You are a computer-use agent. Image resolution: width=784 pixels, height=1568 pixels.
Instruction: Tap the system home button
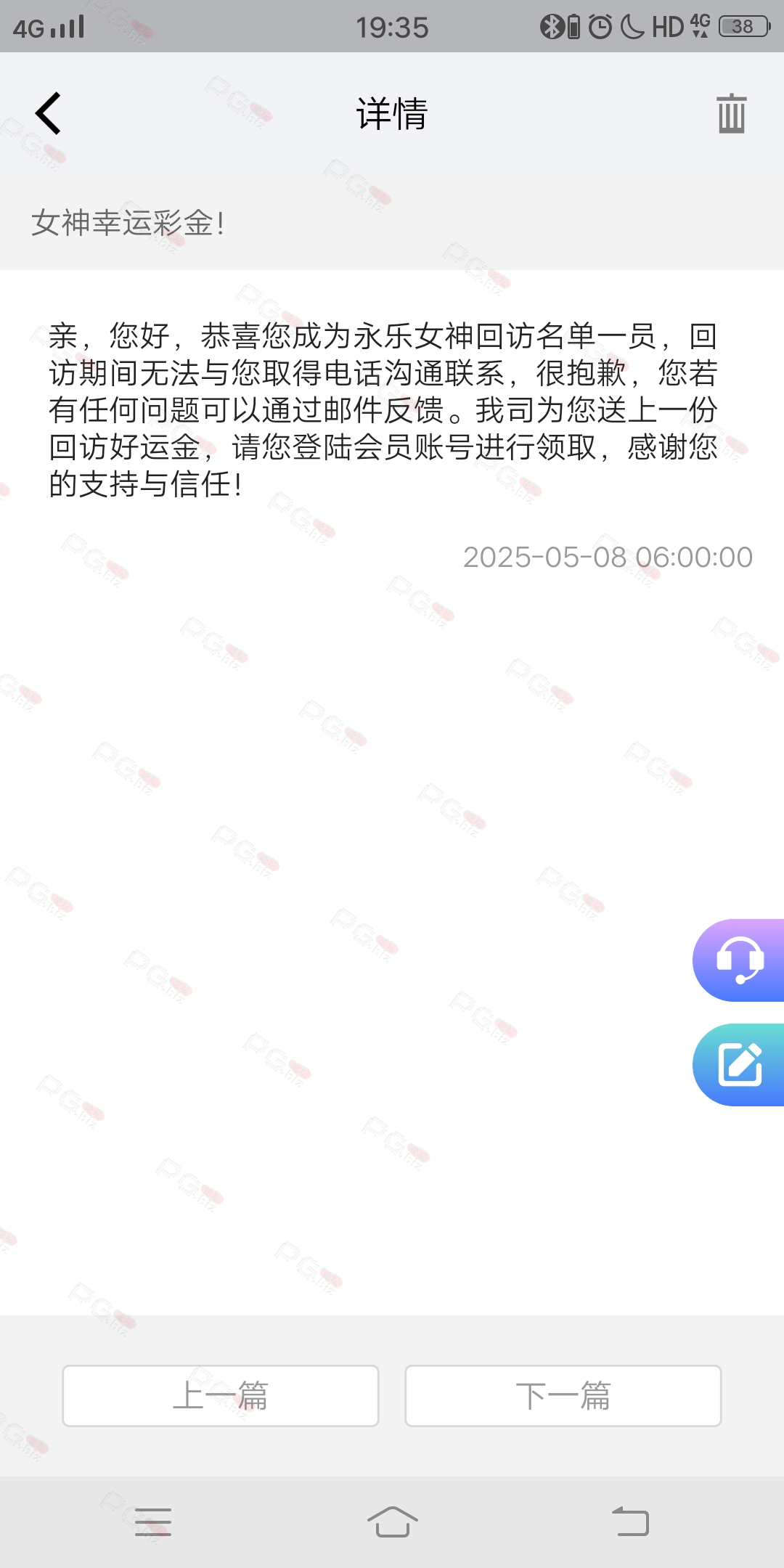pyautogui.click(x=392, y=1522)
